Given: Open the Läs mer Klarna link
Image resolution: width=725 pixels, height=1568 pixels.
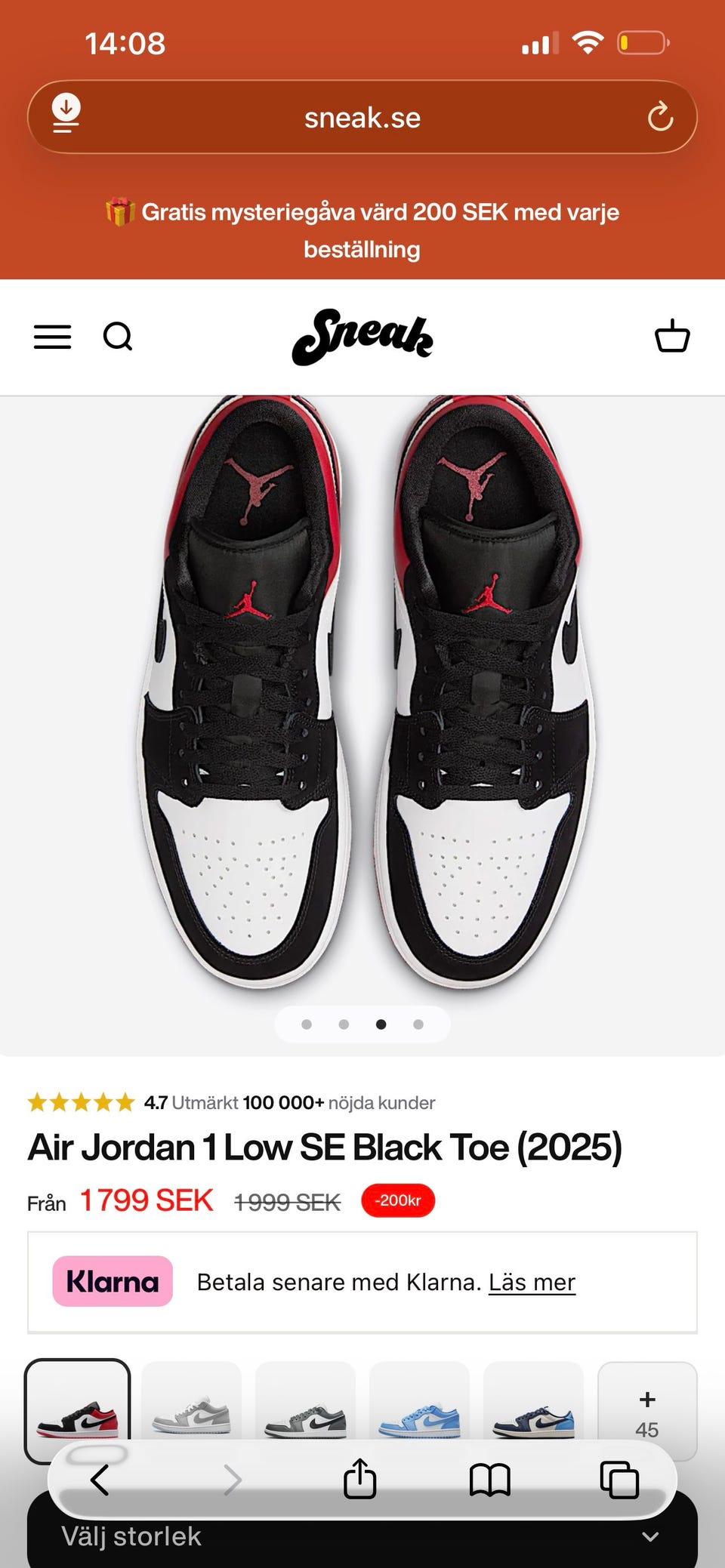Looking at the screenshot, I should [x=532, y=1282].
